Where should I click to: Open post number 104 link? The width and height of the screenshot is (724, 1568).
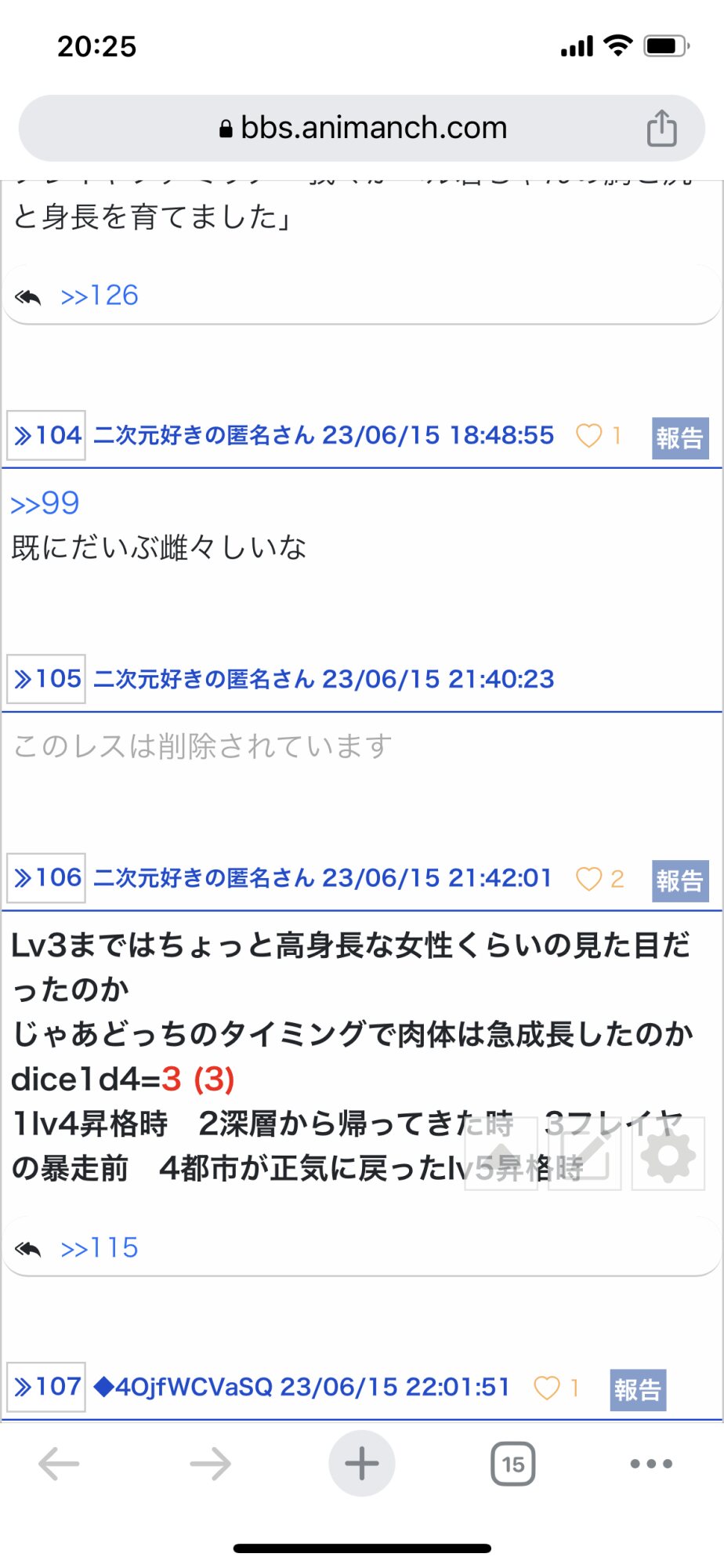[x=47, y=435]
